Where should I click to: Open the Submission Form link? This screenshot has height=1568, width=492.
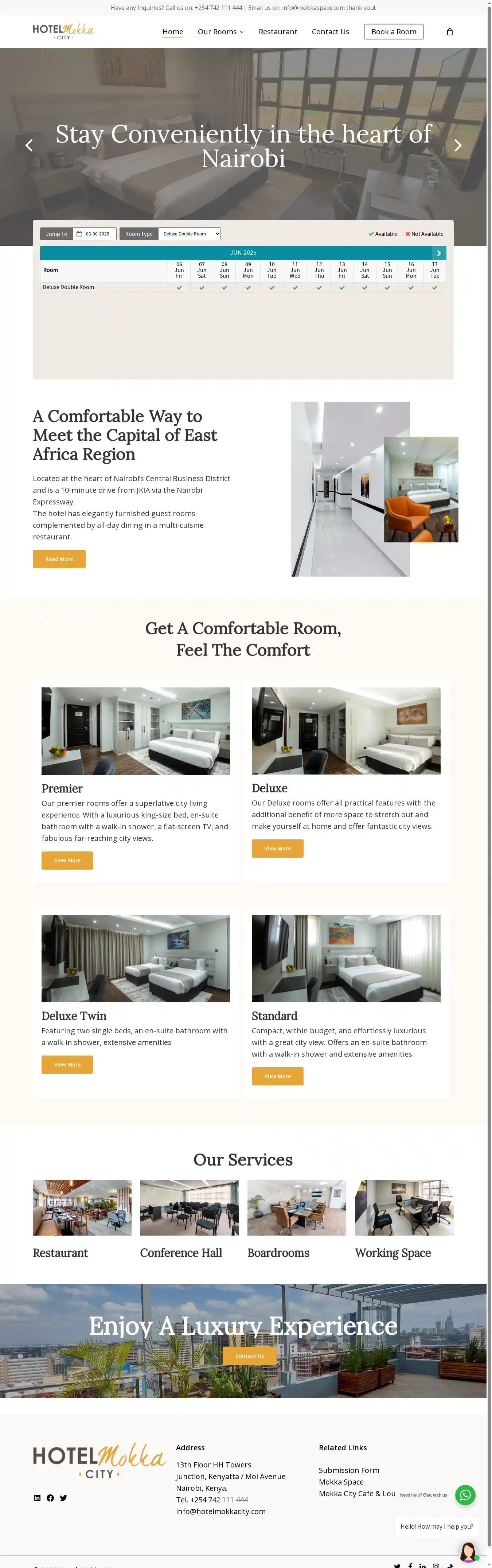(348, 1470)
